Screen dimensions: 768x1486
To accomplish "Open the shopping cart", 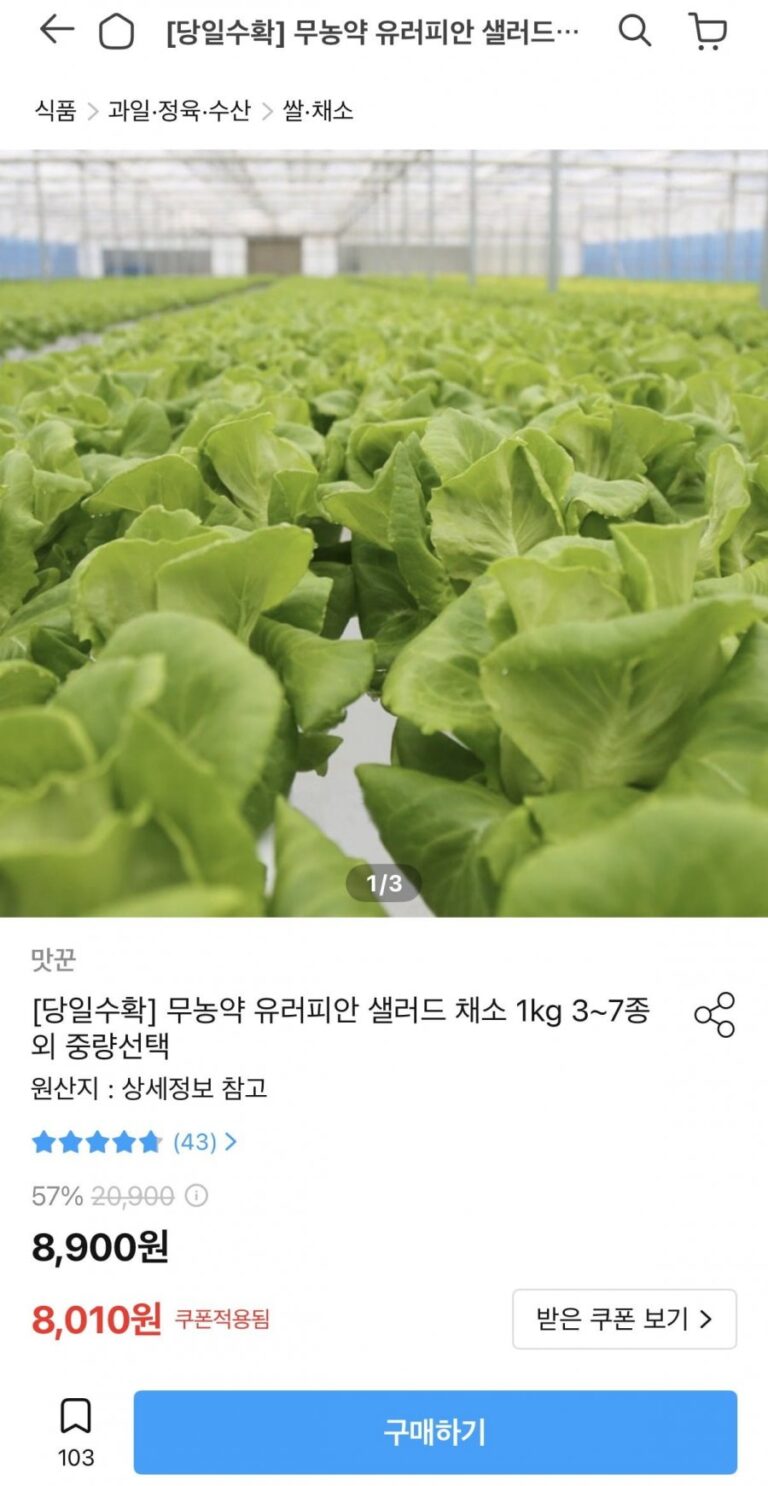I will coord(708,31).
